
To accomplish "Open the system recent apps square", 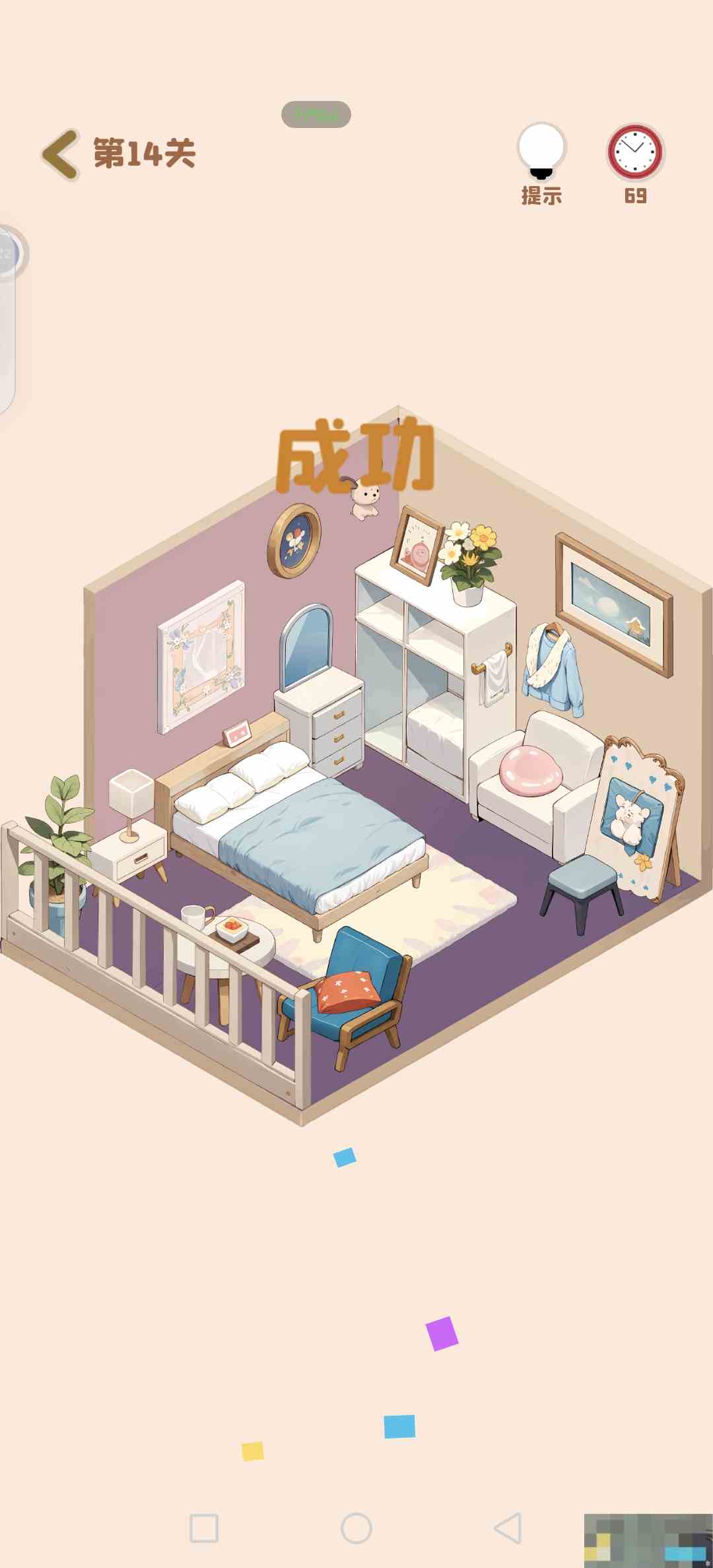I will pos(204,1528).
